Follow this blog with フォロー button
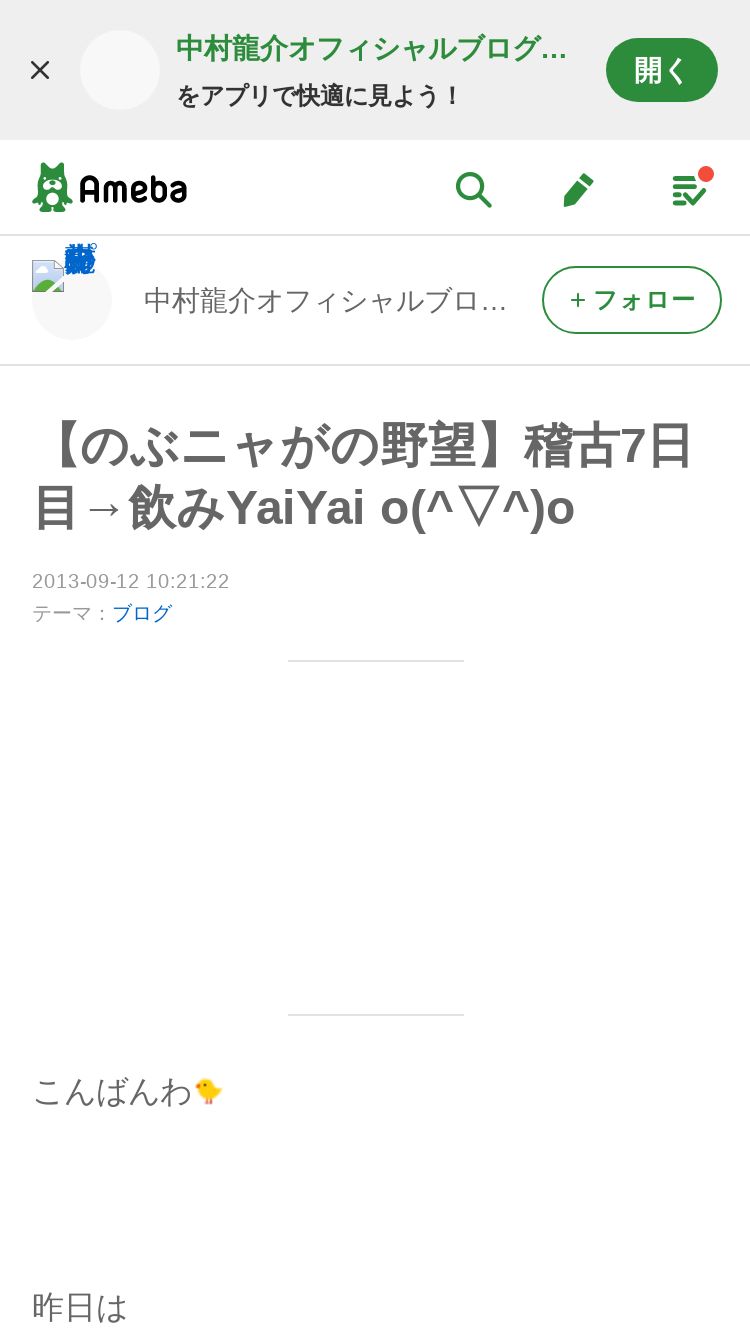 coord(631,300)
